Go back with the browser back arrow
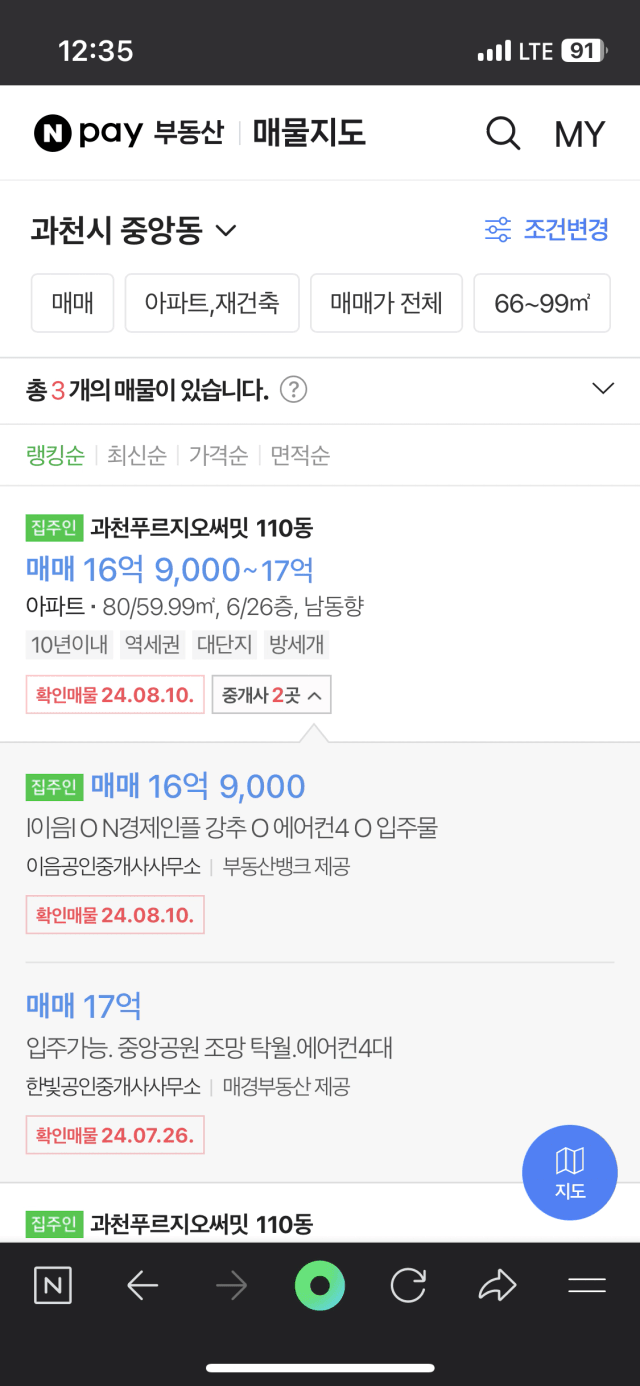 [x=143, y=1286]
